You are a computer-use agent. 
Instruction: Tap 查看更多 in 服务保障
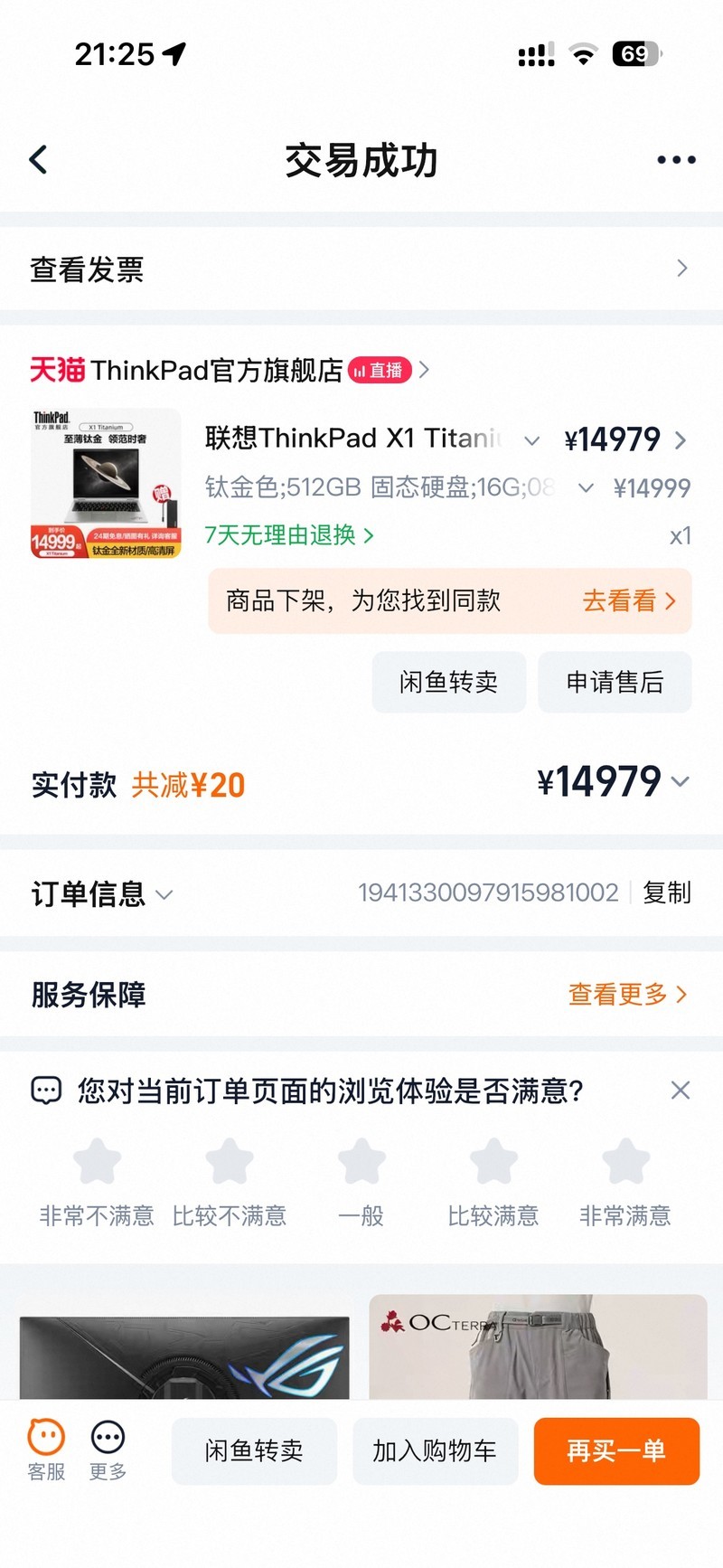tap(627, 995)
